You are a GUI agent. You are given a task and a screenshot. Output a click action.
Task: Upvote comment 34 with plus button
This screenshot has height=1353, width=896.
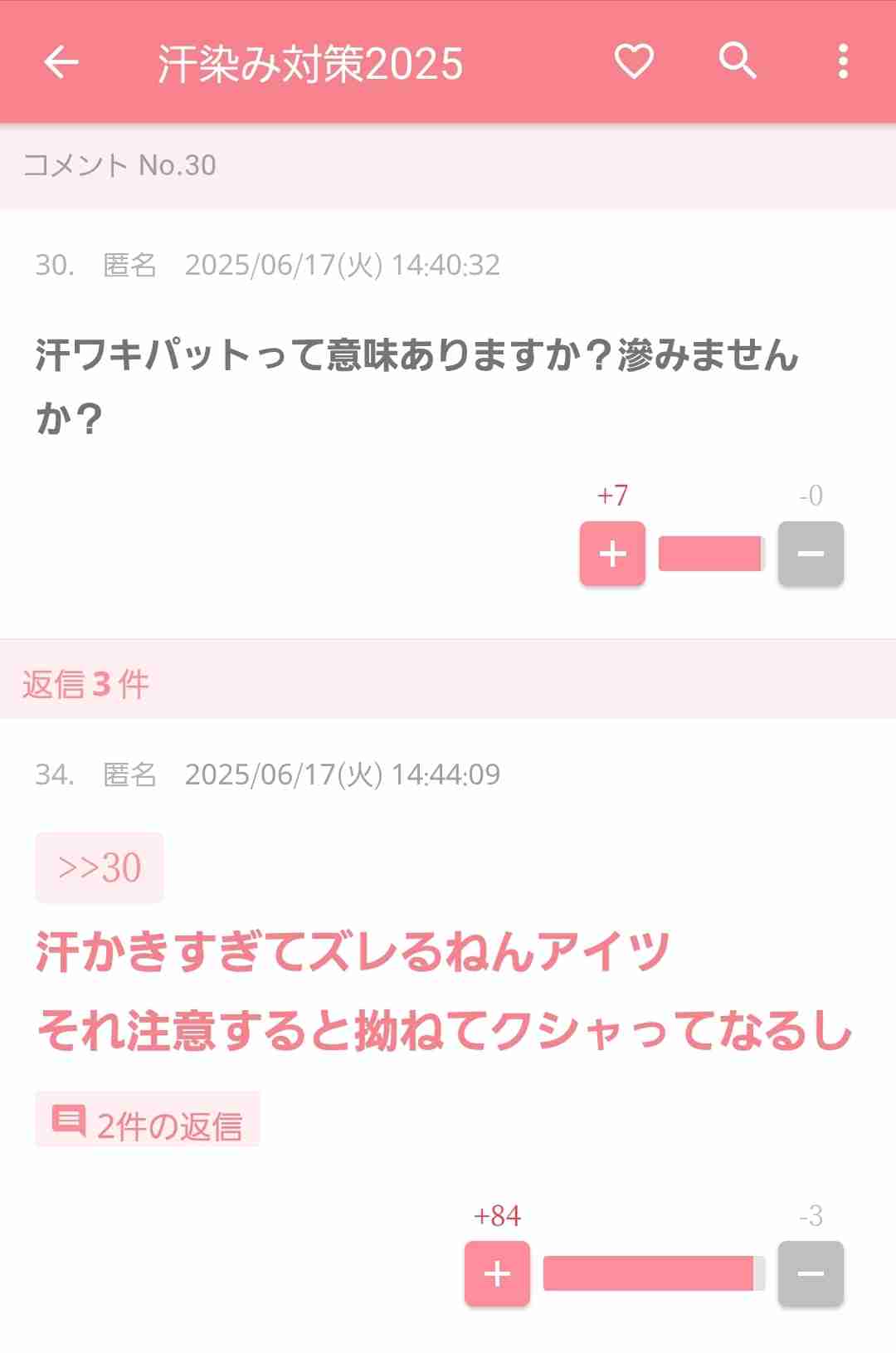click(497, 1273)
